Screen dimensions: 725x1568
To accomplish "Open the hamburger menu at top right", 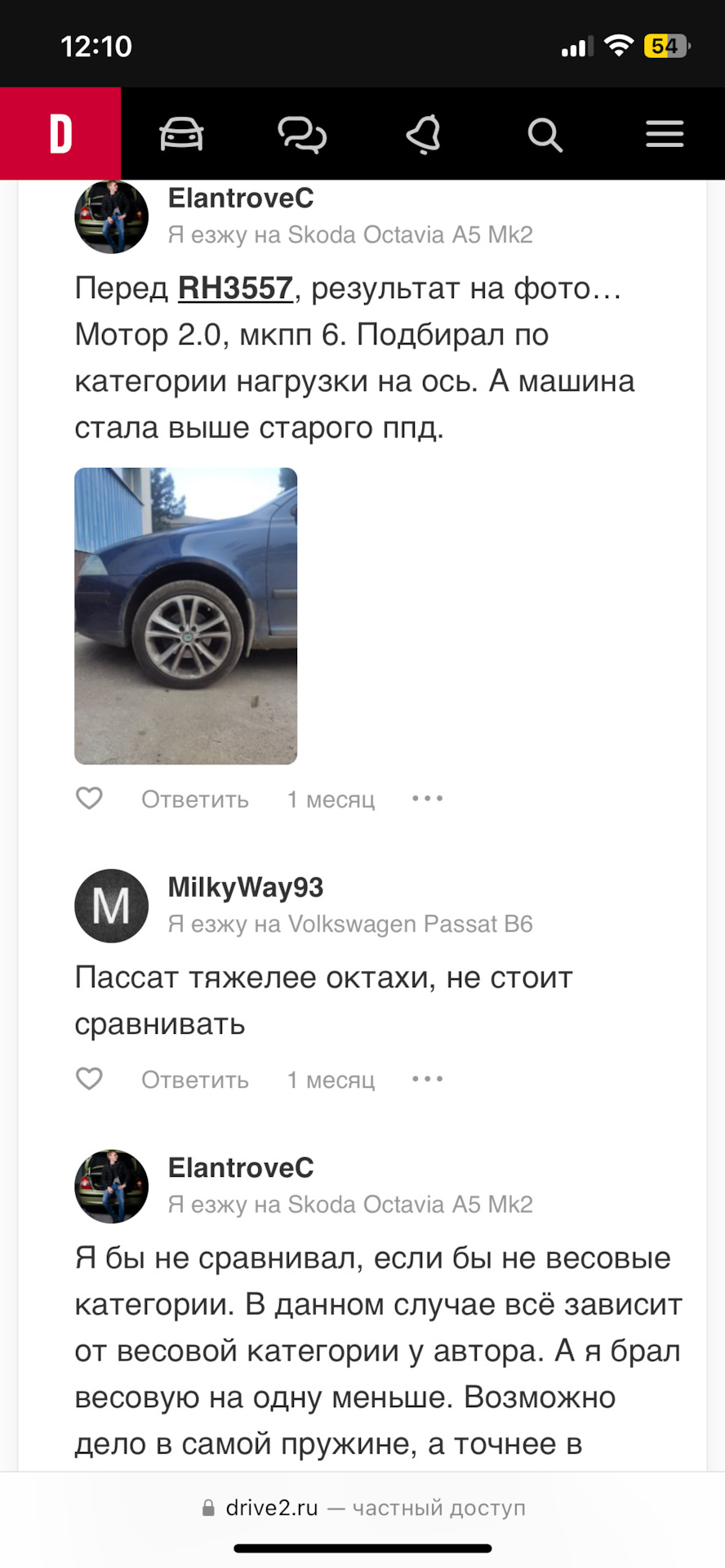I will tap(664, 133).
